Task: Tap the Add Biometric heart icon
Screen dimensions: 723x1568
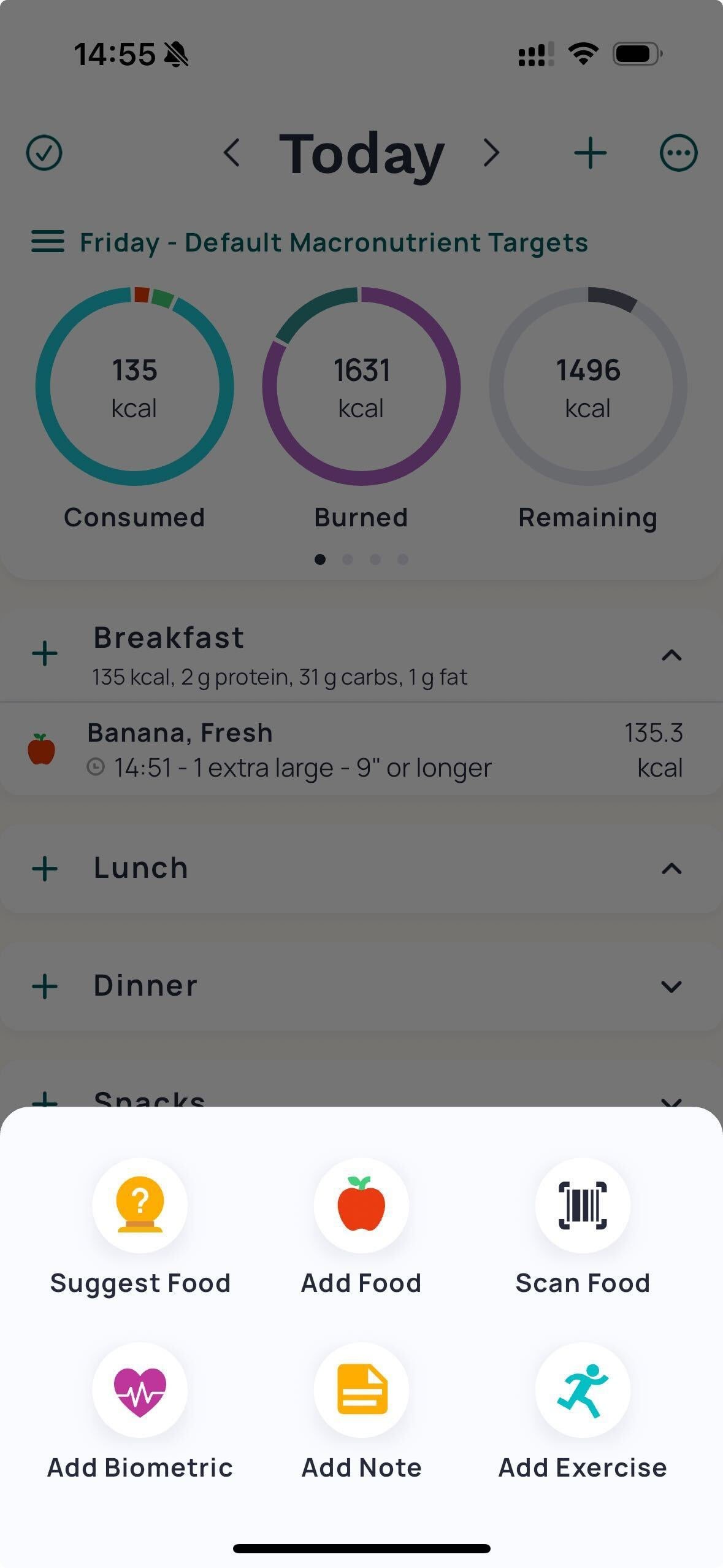Action: tap(140, 1390)
